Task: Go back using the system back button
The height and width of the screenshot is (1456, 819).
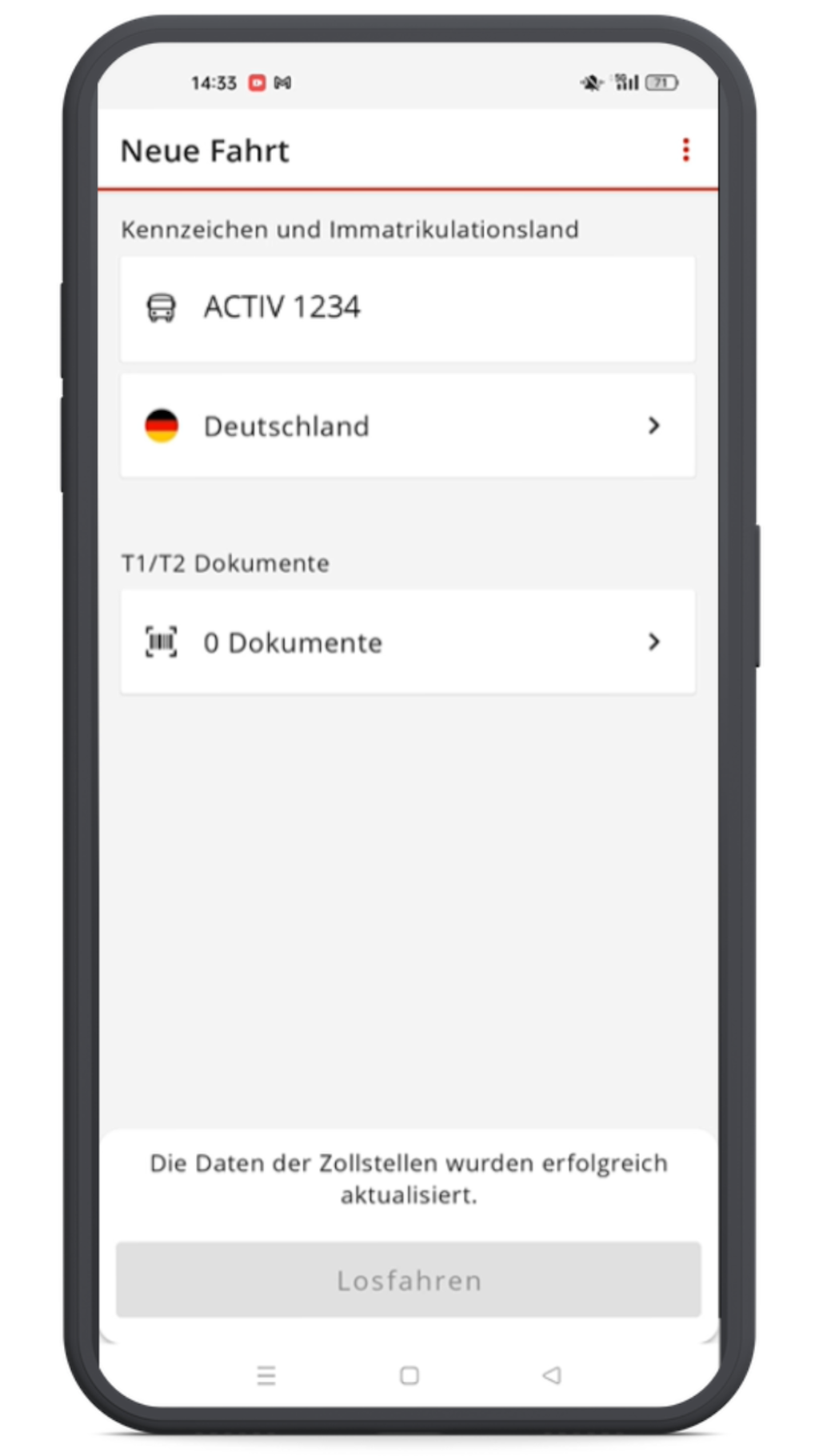Action: 551,1375
